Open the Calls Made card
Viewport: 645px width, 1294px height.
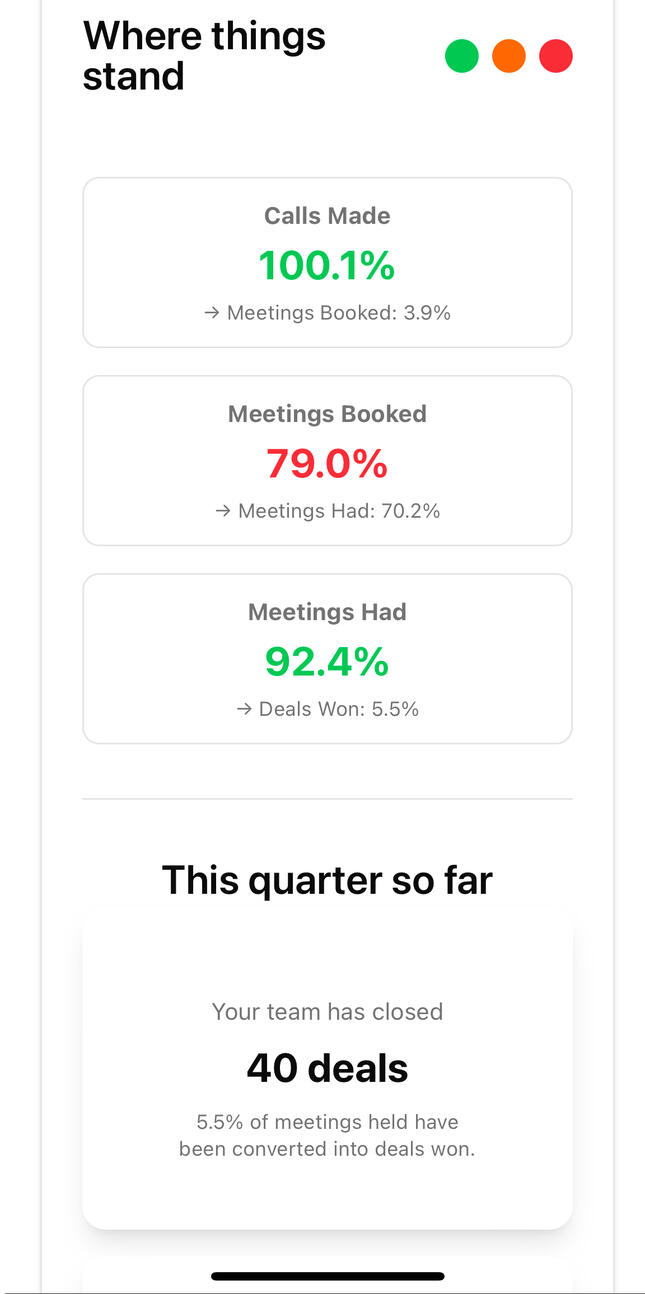coord(327,262)
